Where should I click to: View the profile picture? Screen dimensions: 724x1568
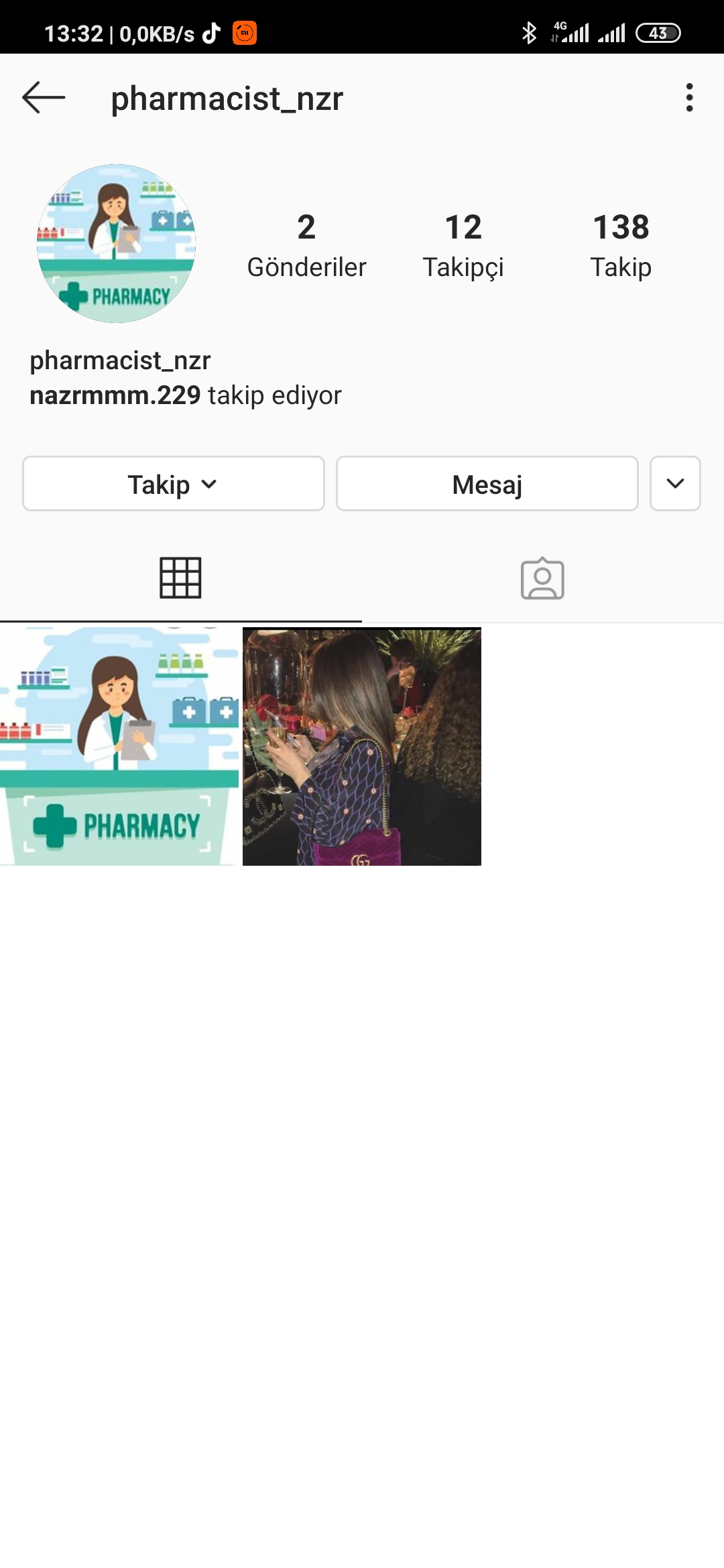(x=116, y=243)
